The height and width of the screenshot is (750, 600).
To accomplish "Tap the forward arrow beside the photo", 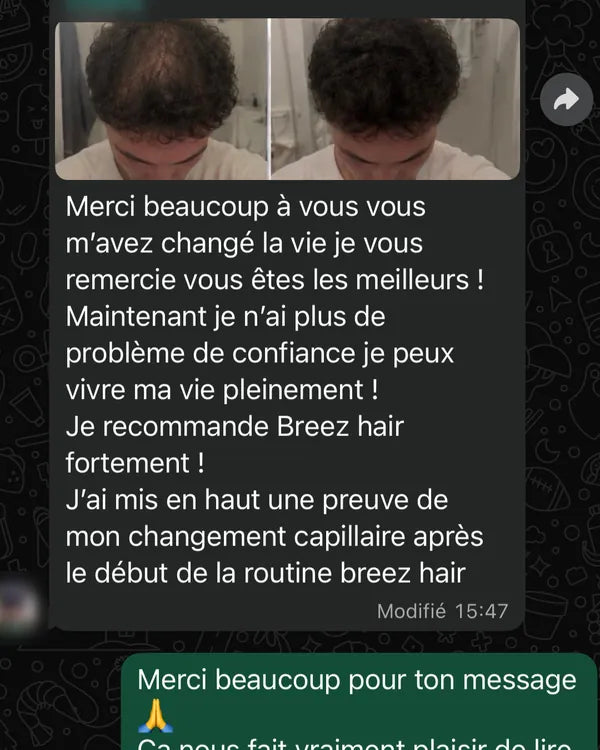I will [566, 100].
